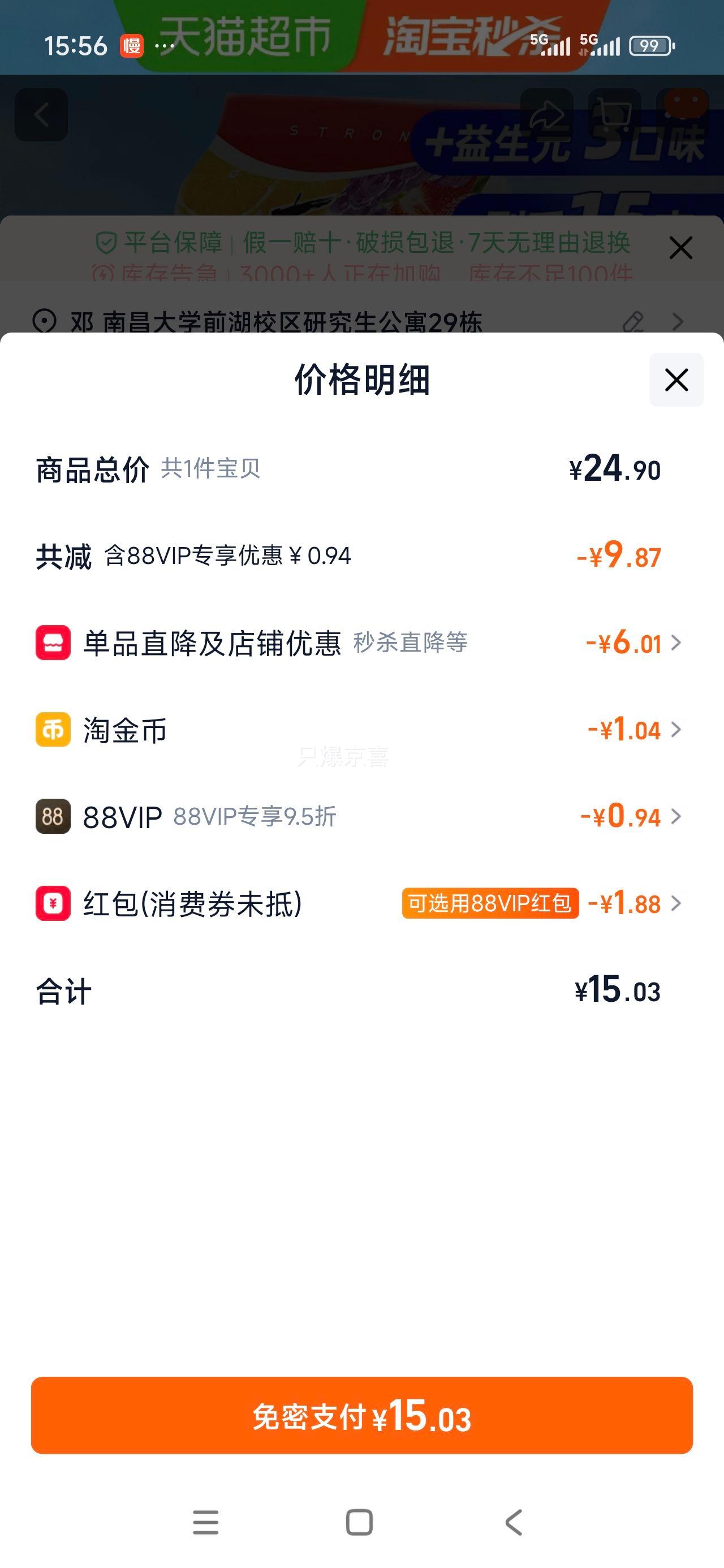The width and height of the screenshot is (724, 1568).
Task: Click the back arrow at top left
Action: click(x=41, y=113)
